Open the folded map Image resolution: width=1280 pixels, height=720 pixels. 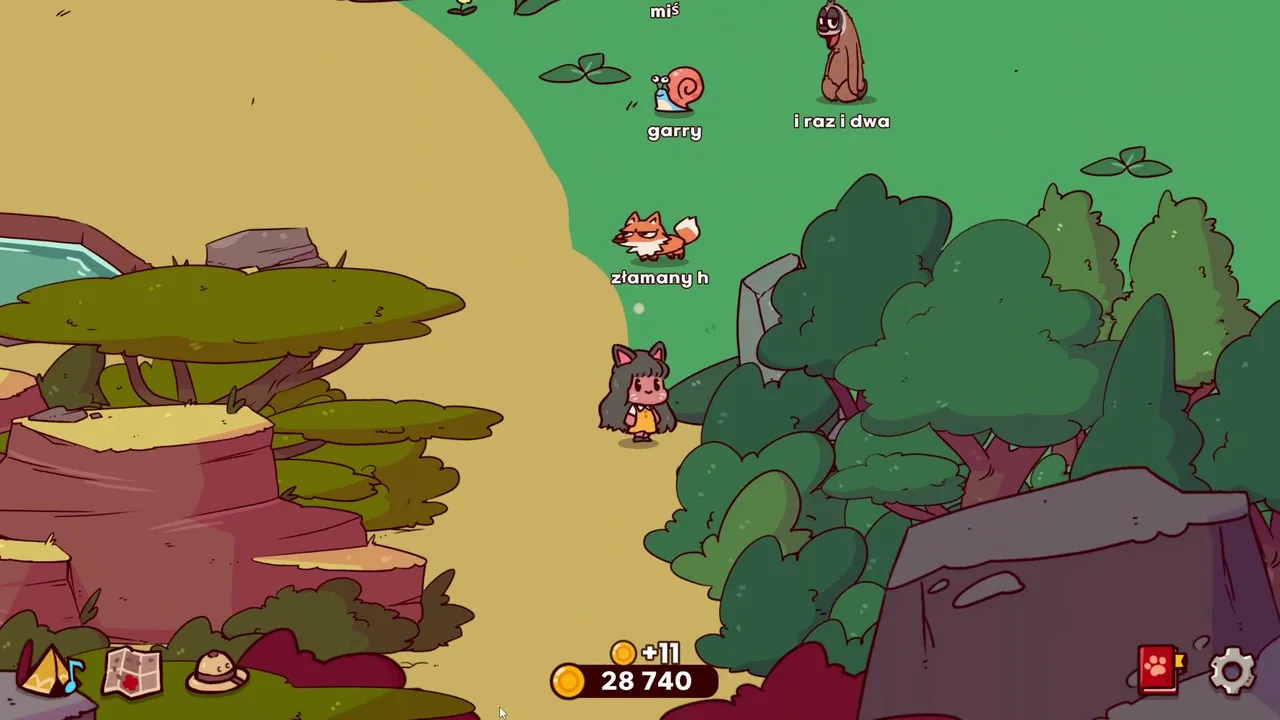coord(131,671)
